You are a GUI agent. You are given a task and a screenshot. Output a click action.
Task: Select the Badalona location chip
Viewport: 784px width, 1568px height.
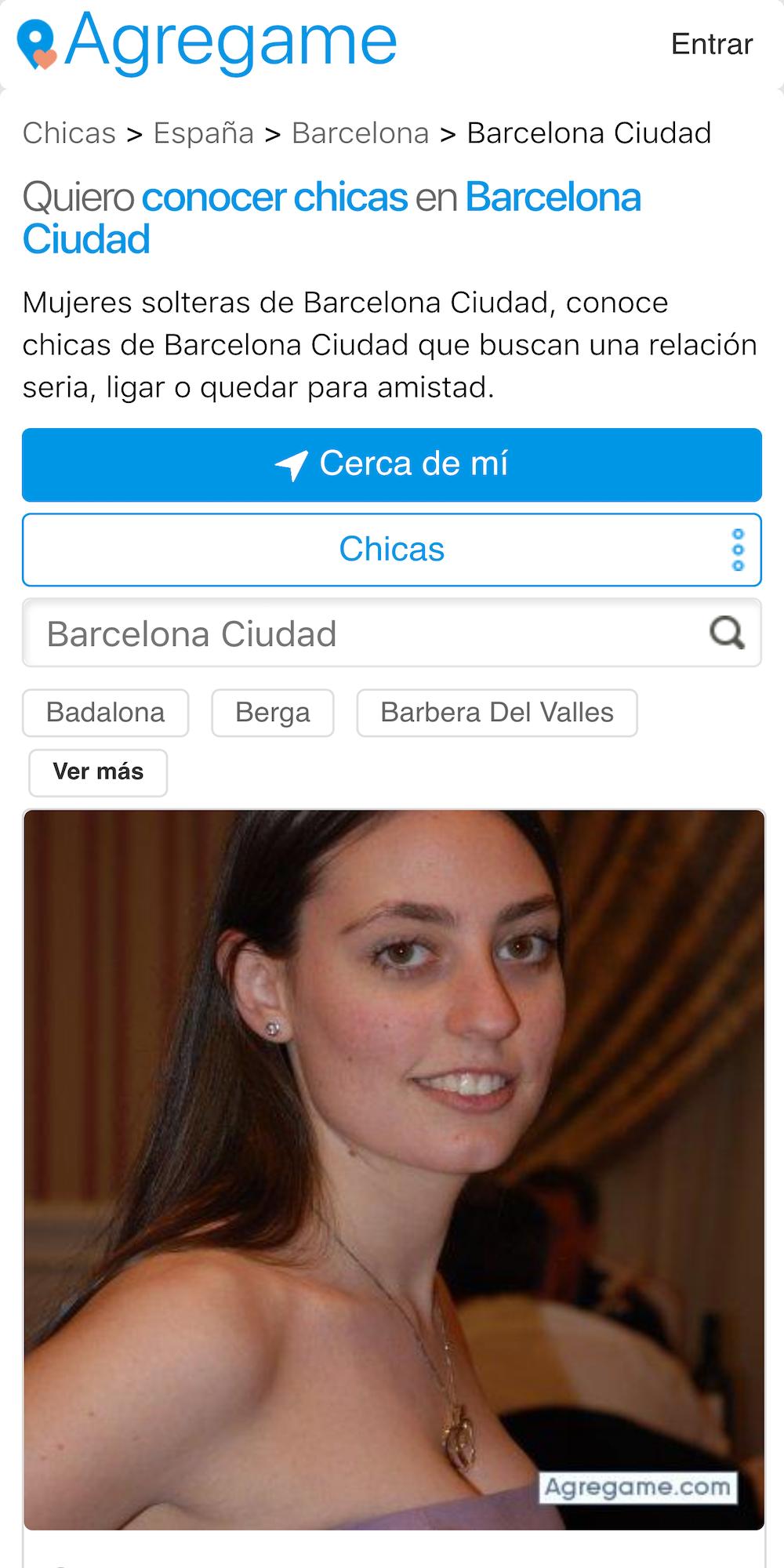click(x=106, y=713)
